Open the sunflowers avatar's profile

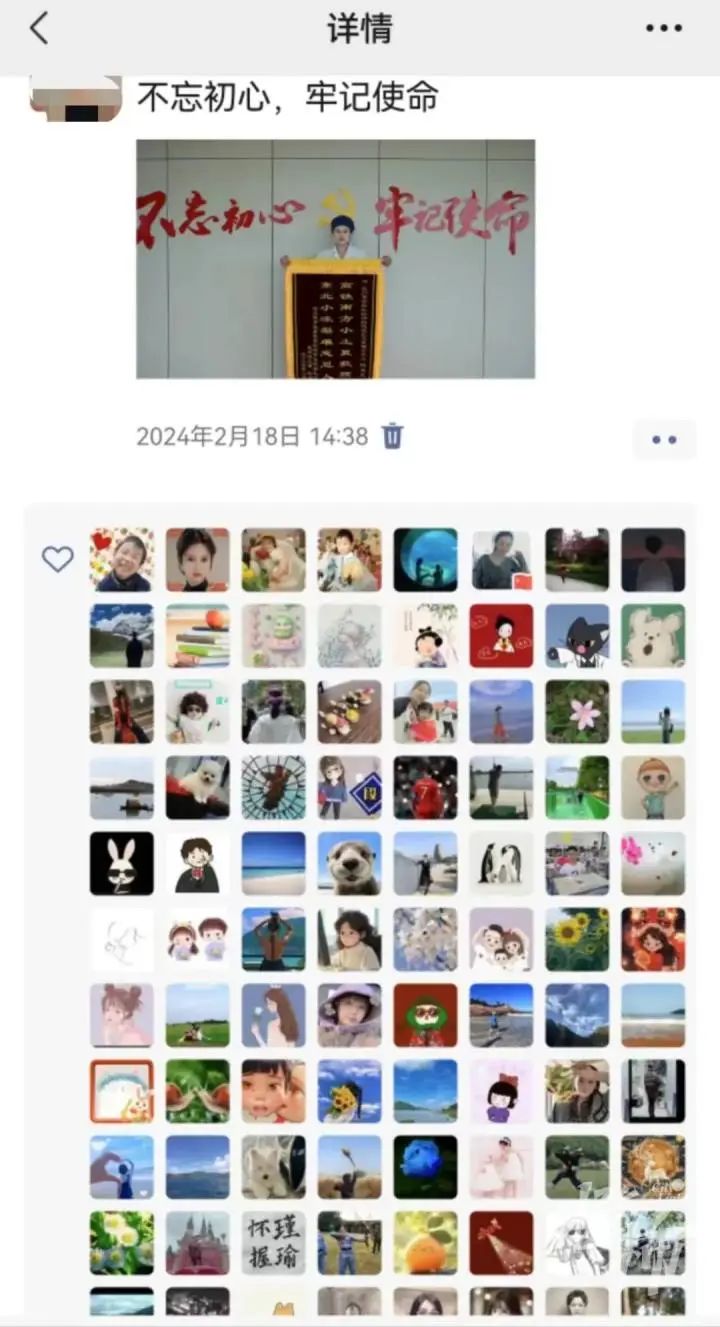(x=577, y=939)
